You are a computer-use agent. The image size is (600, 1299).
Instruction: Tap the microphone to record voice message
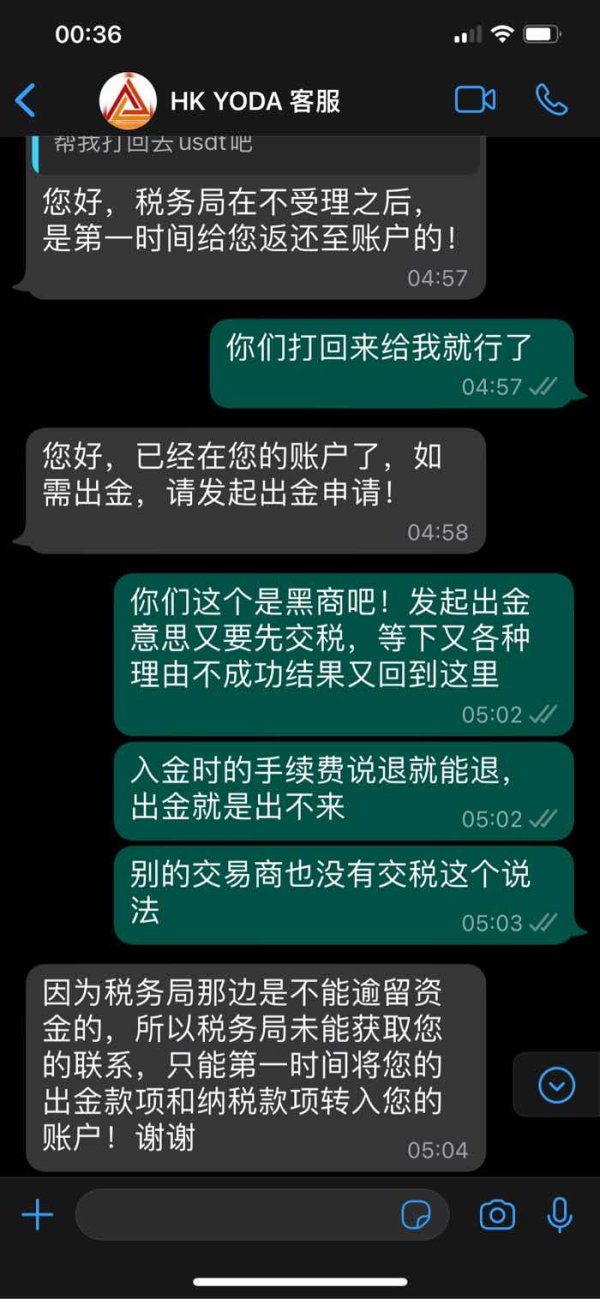[560, 1215]
